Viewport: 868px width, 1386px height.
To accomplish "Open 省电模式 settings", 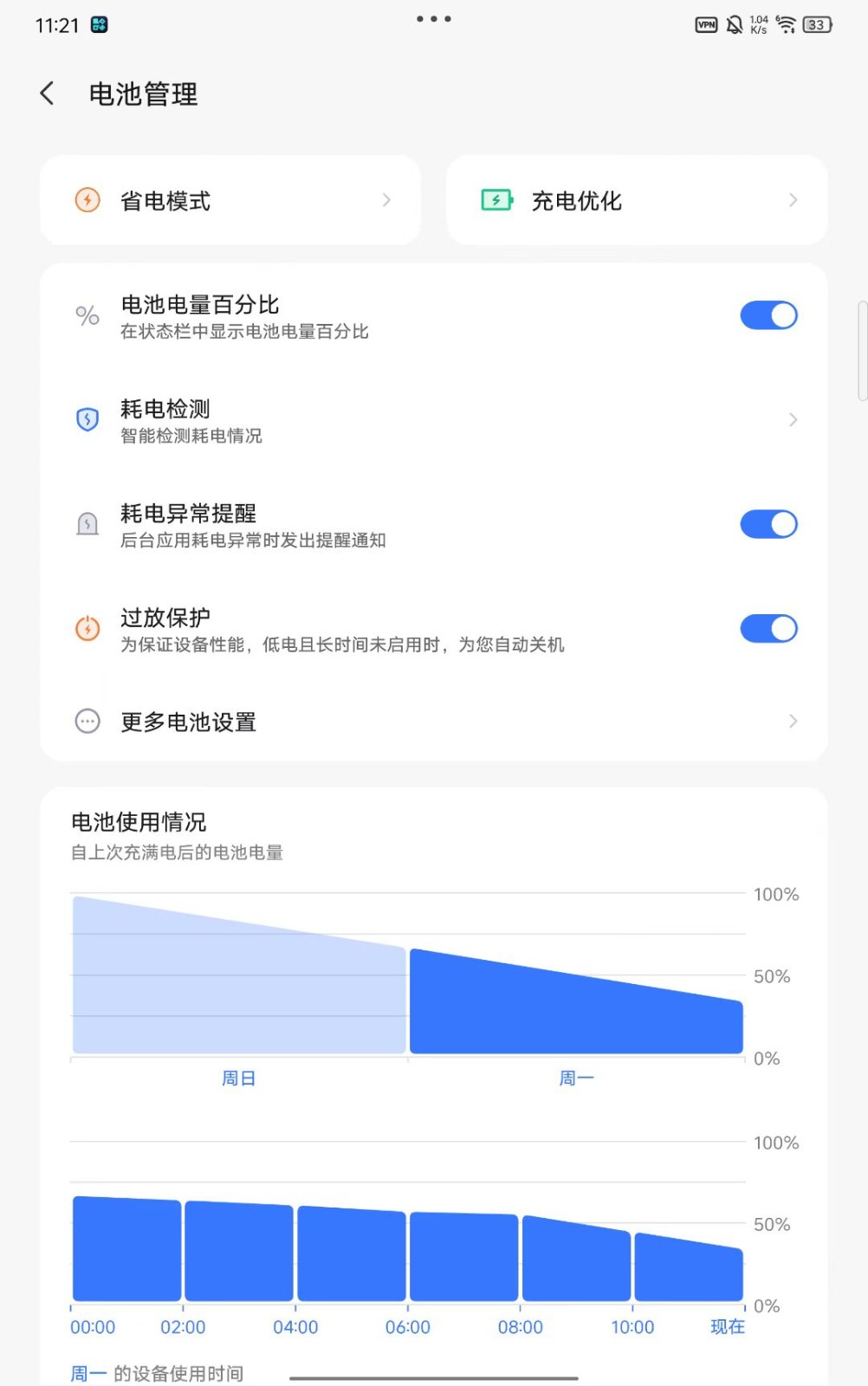I will tap(230, 201).
